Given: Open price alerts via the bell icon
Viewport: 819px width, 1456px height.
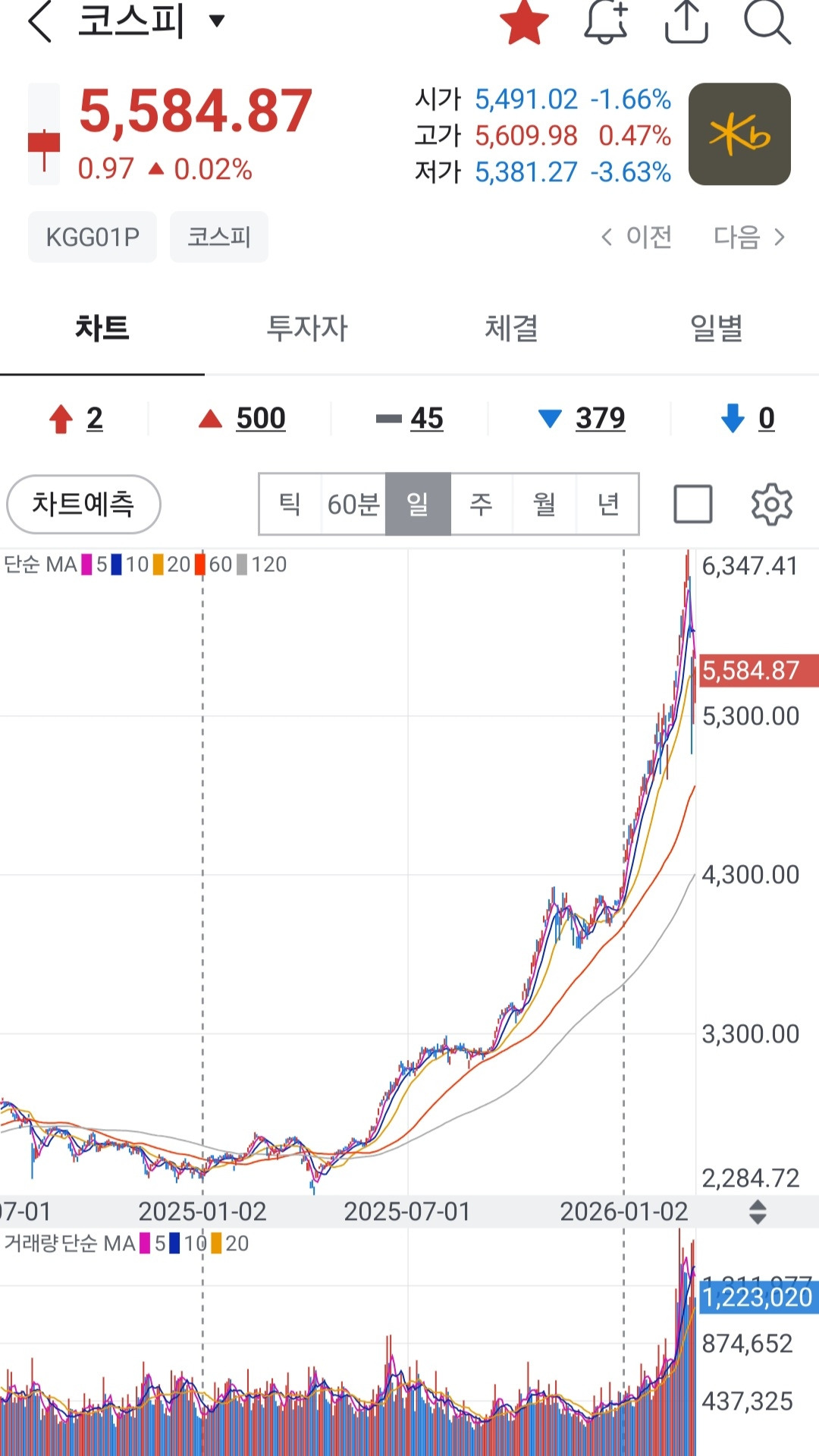Looking at the screenshot, I should [x=606, y=23].
